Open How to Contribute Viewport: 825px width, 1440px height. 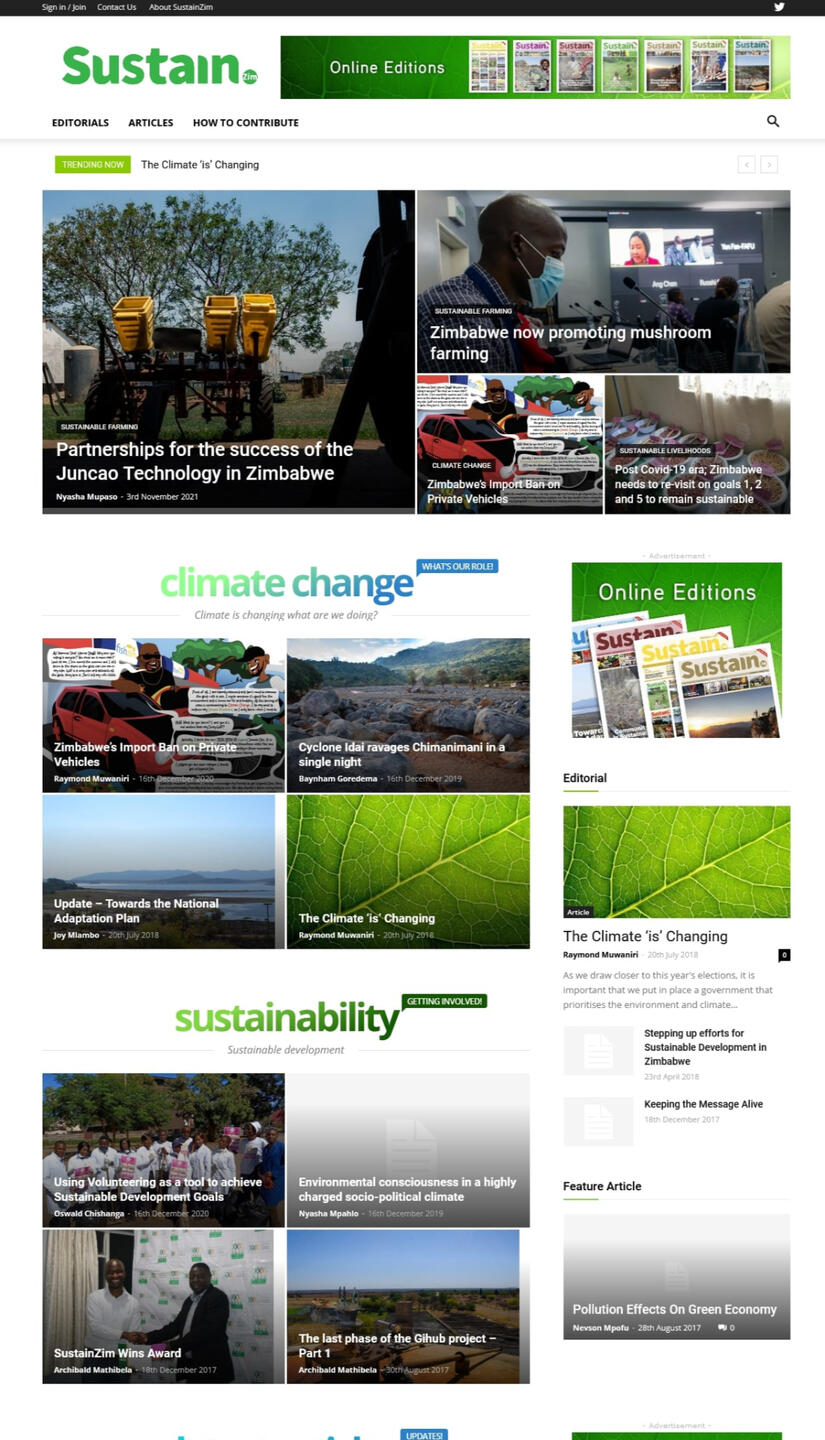click(245, 123)
